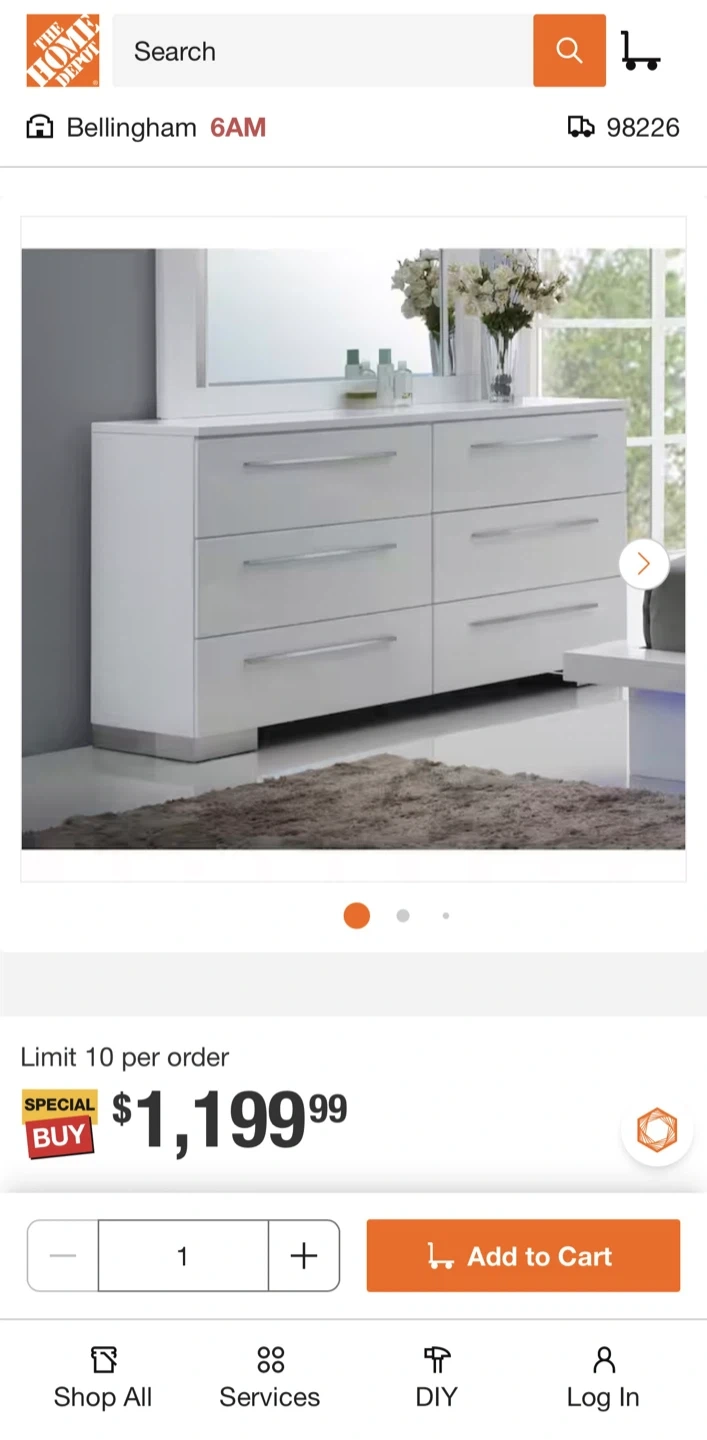Open the Shop All tab

103,1378
